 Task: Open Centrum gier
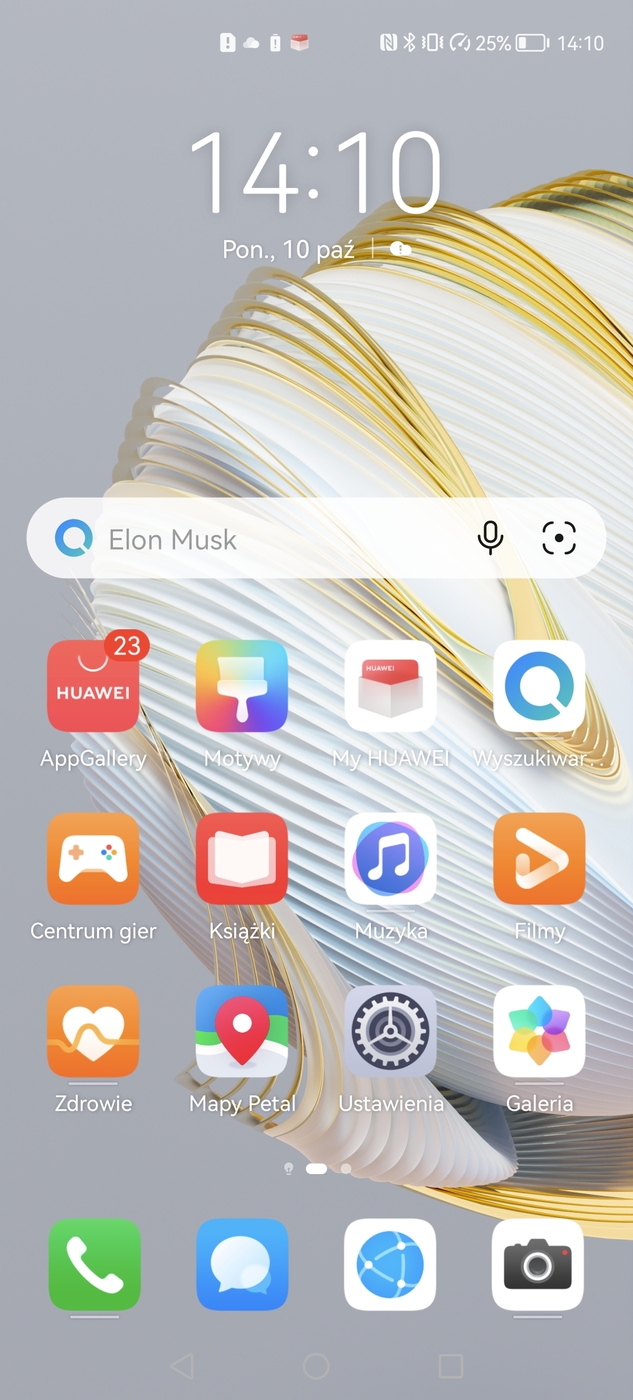coord(93,859)
